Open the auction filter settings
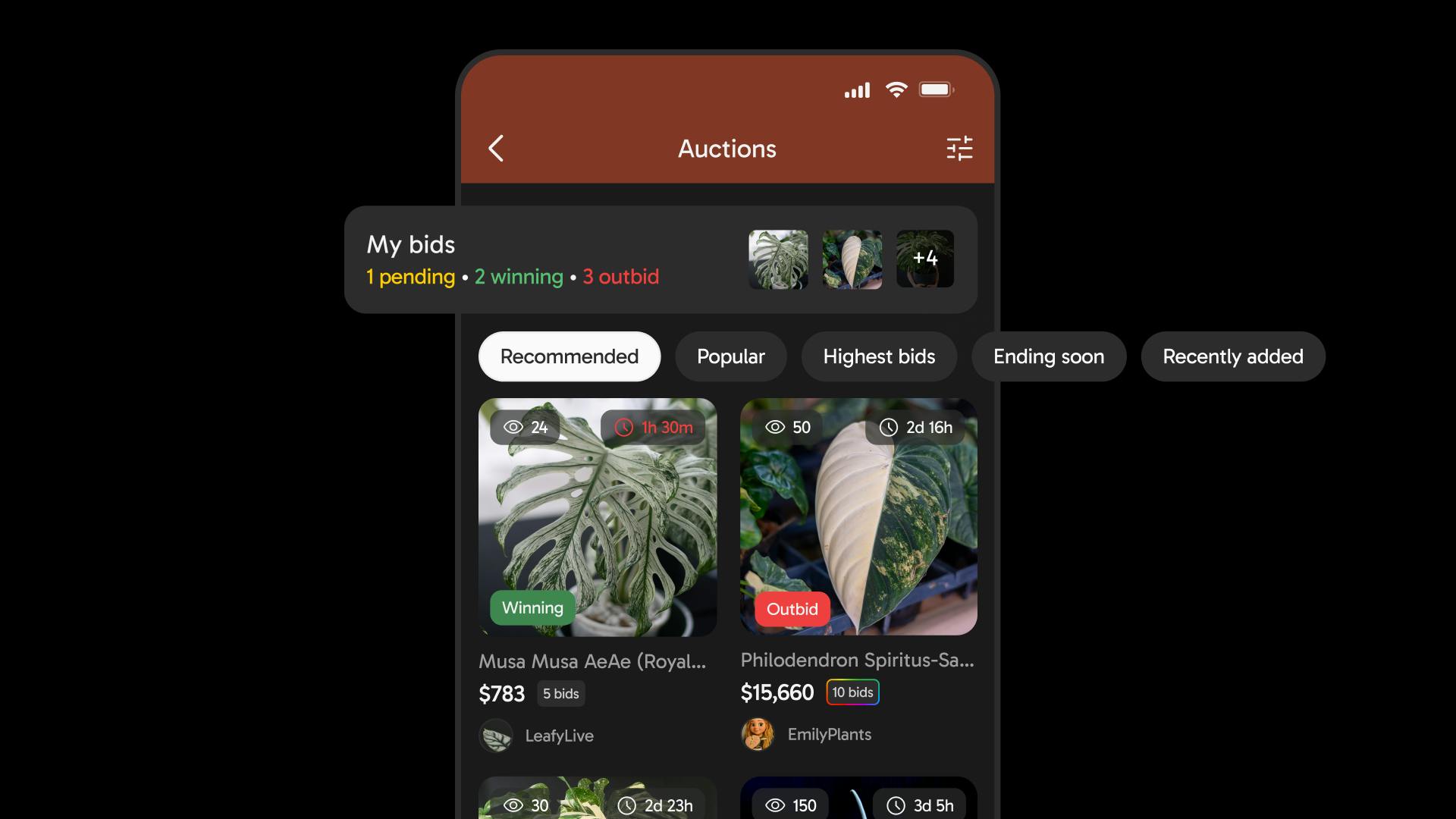 click(x=959, y=149)
